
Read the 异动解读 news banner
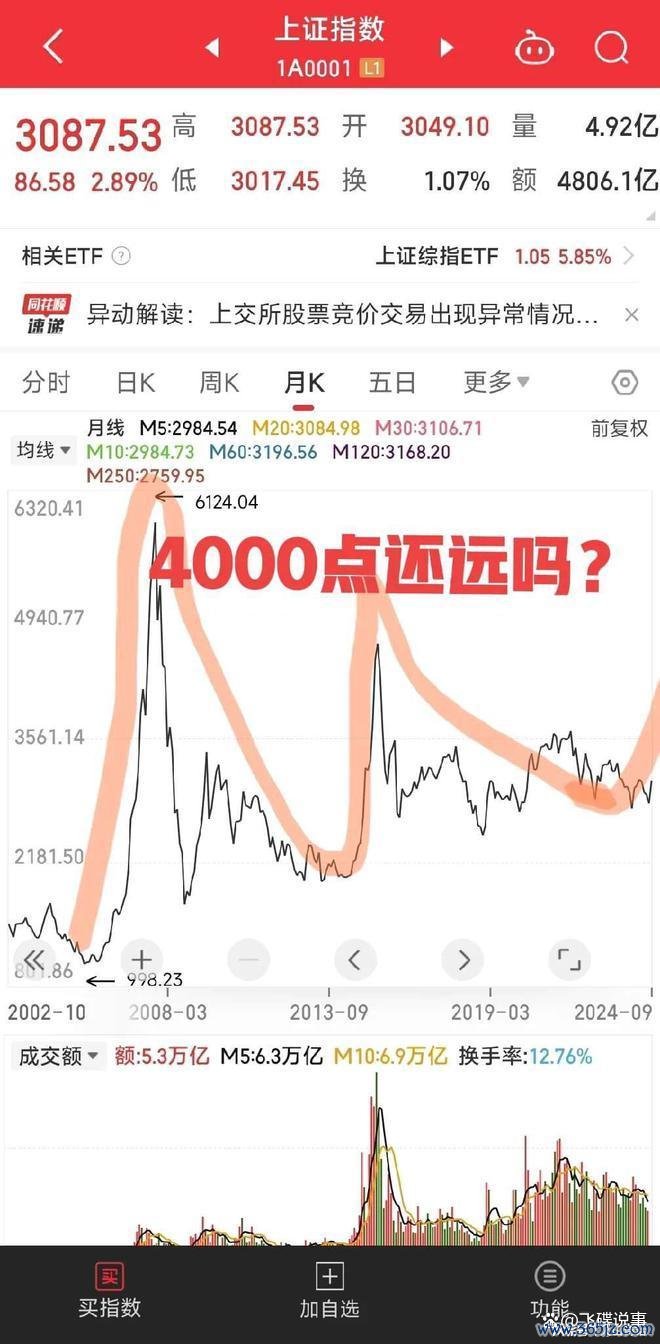tap(343, 315)
